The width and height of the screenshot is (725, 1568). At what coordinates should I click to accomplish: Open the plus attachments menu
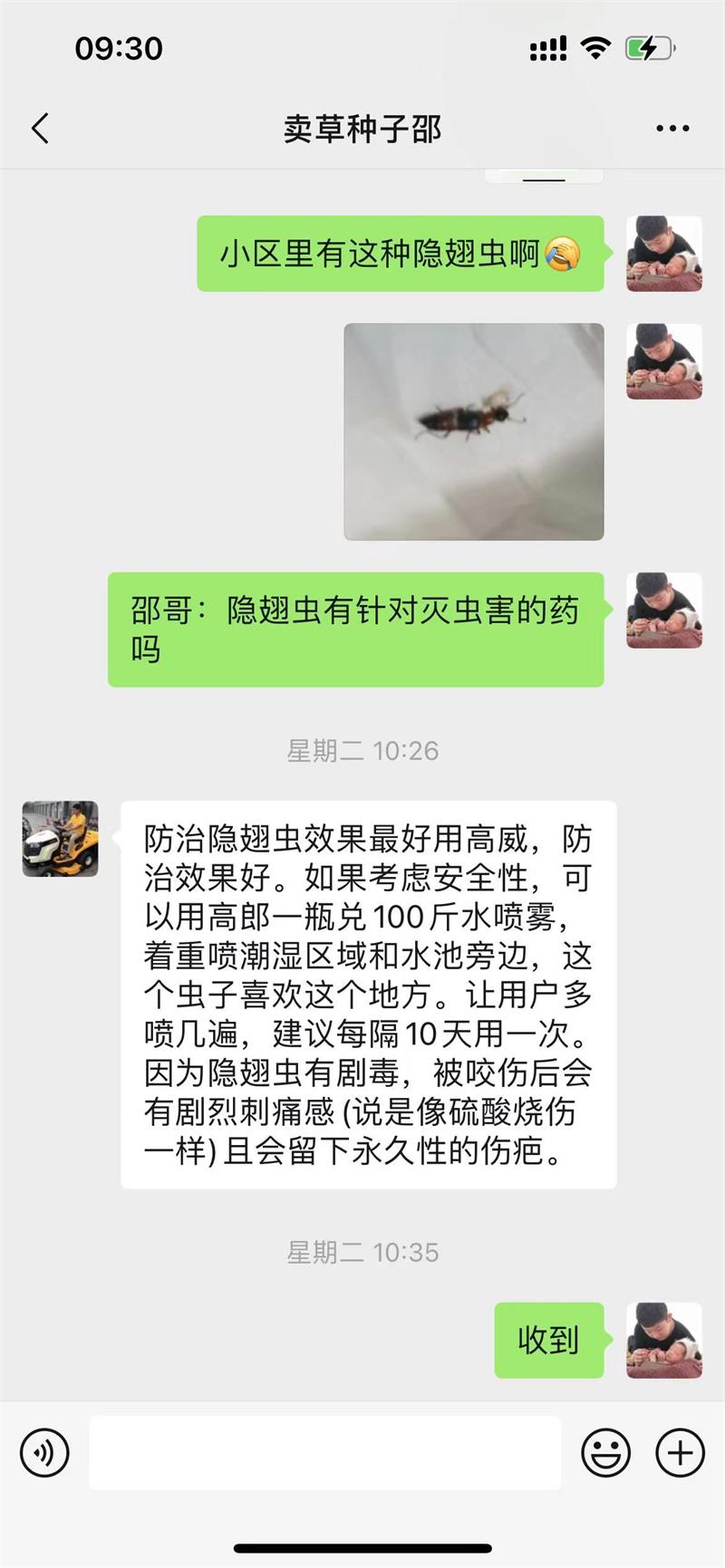pos(680,1452)
